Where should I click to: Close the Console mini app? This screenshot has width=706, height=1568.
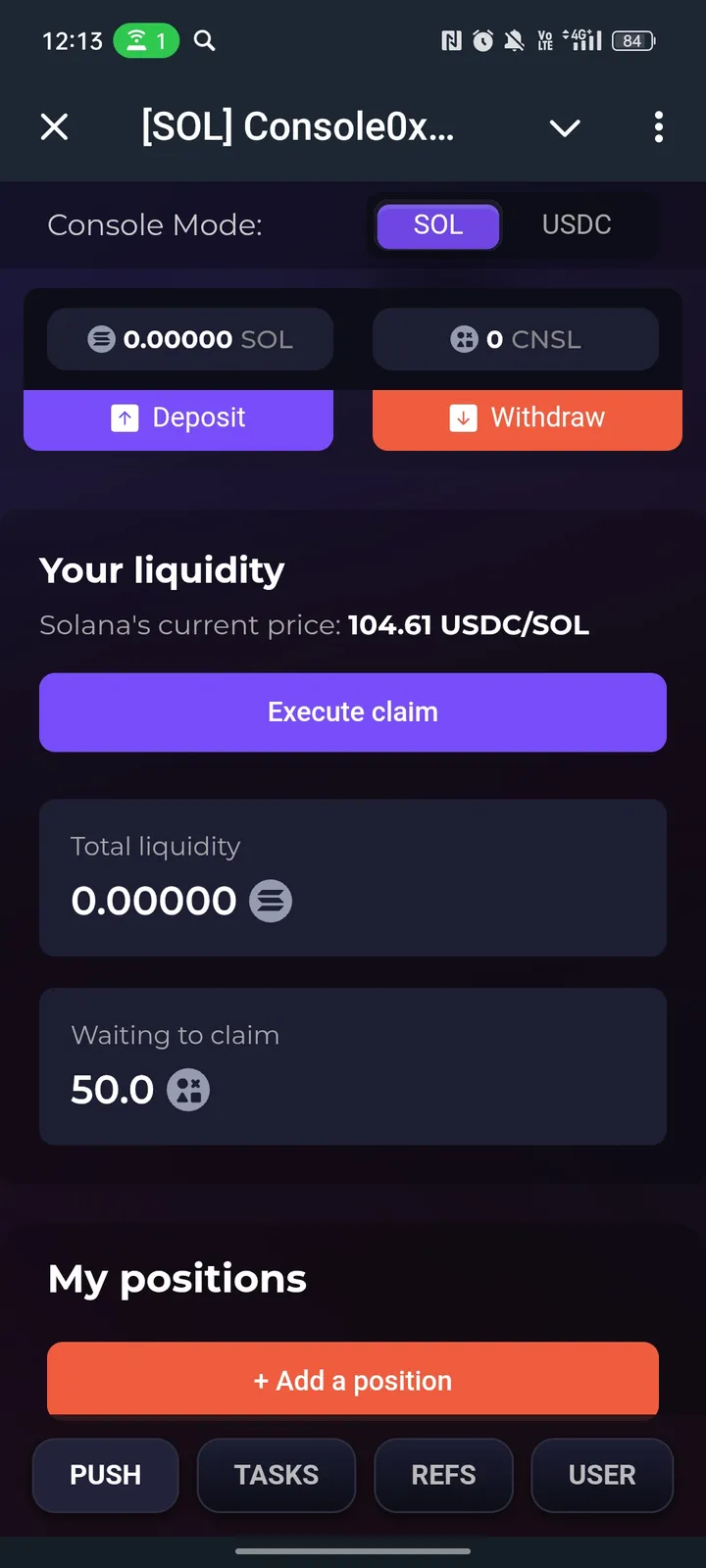(x=55, y=126)
